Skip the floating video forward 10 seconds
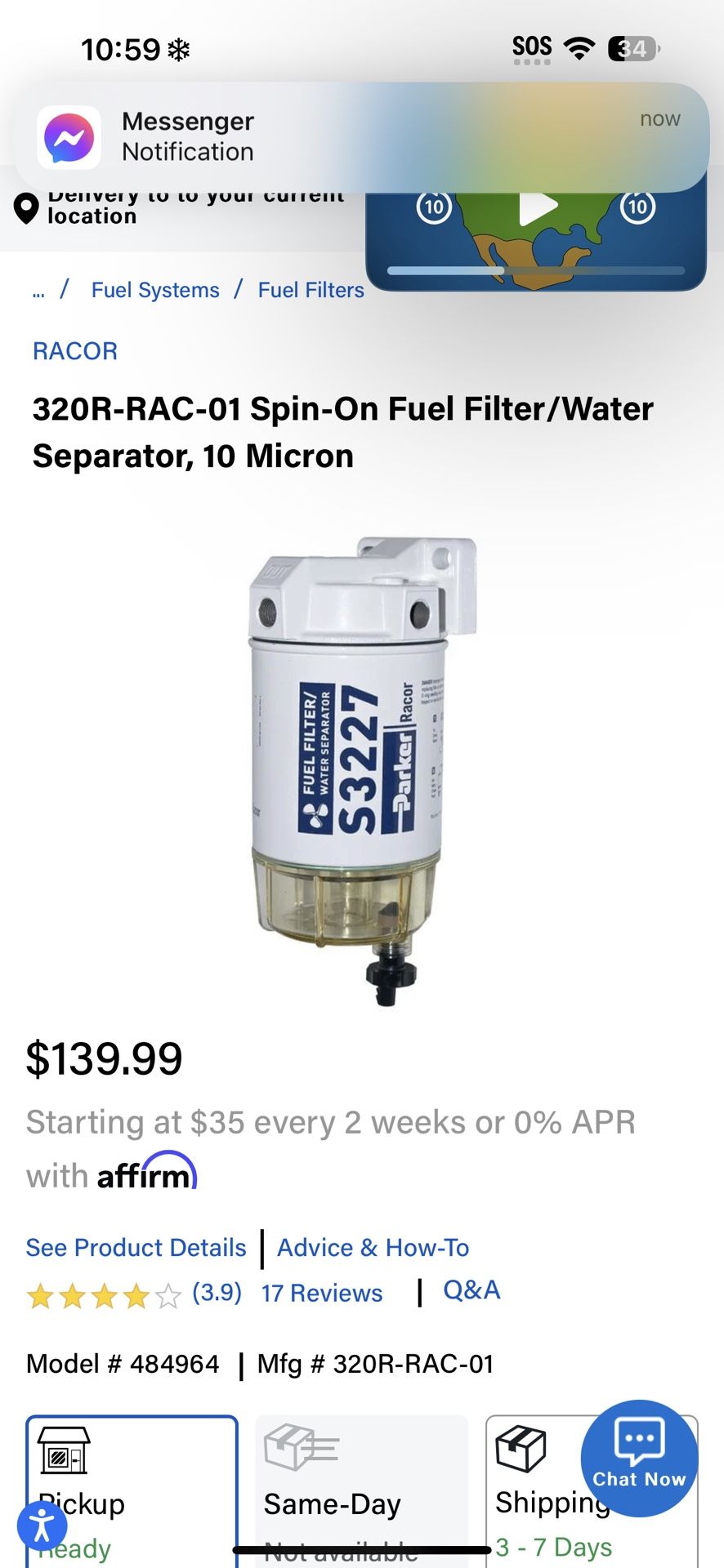724x1568 pixels. [637, 207]
